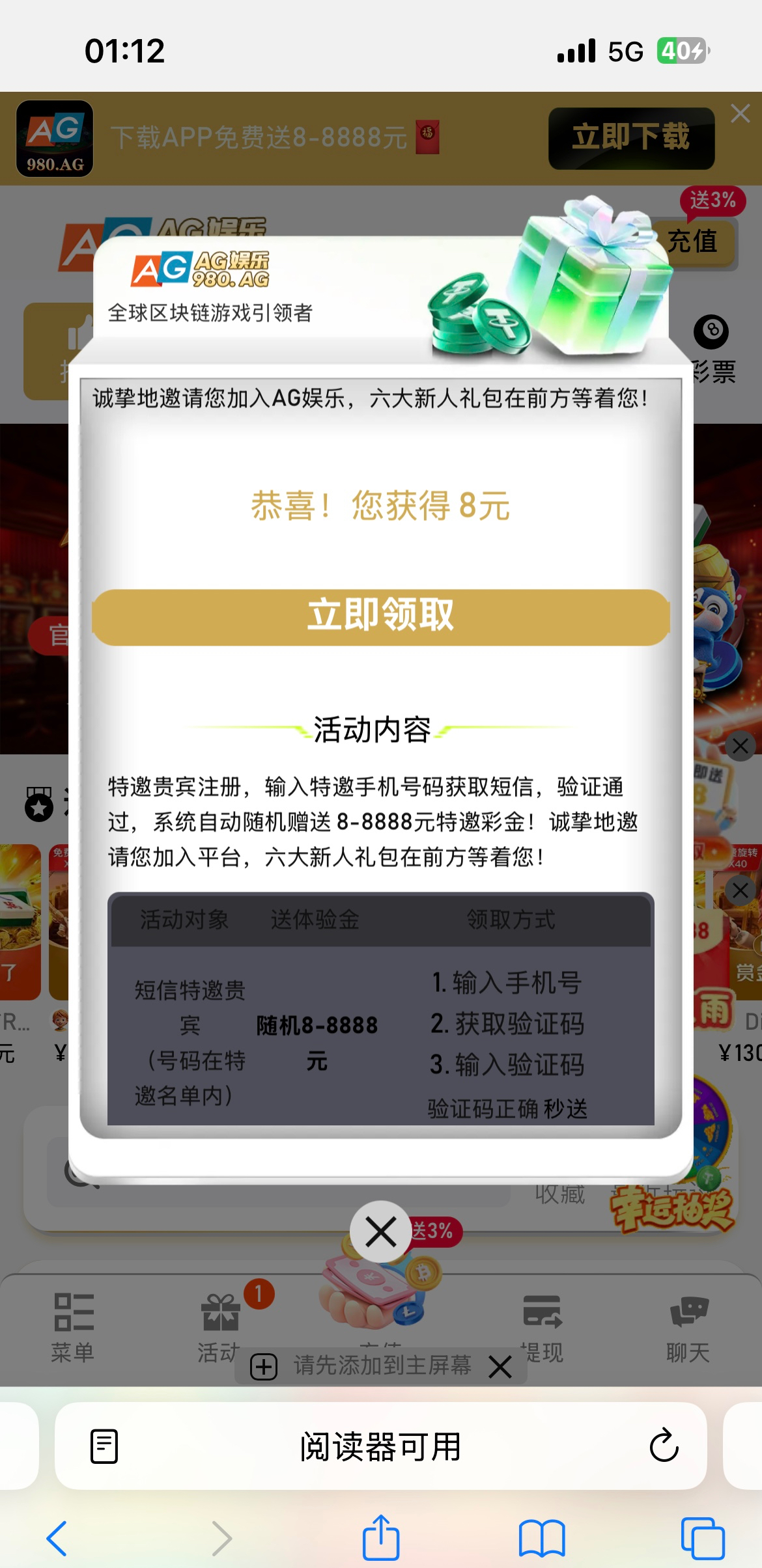Image resolution: width=762 pixels, height=1568 pixels.
Task: Share this page from Safari toolbar
Action: [381, 1537]
